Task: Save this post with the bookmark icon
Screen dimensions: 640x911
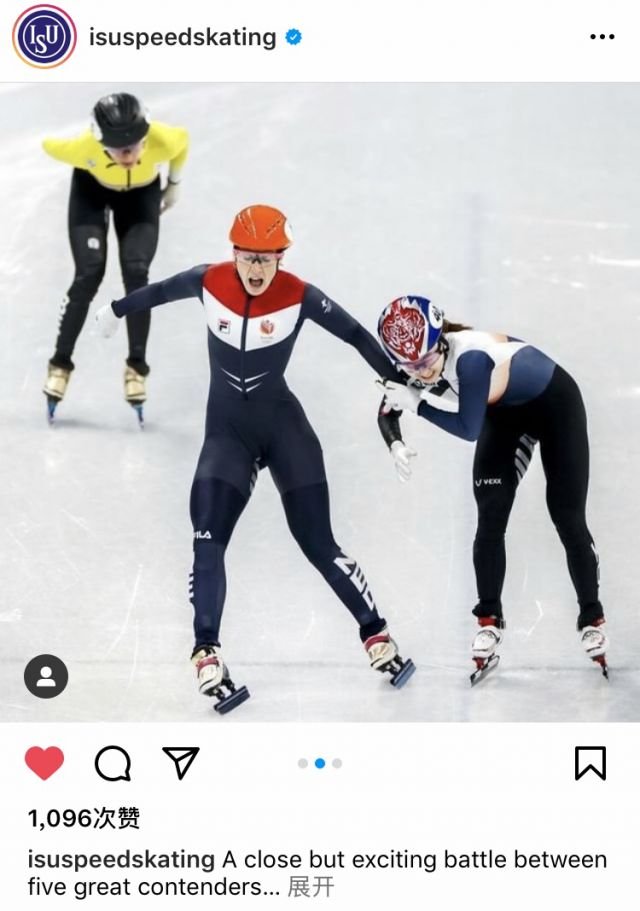Action: 590,763
